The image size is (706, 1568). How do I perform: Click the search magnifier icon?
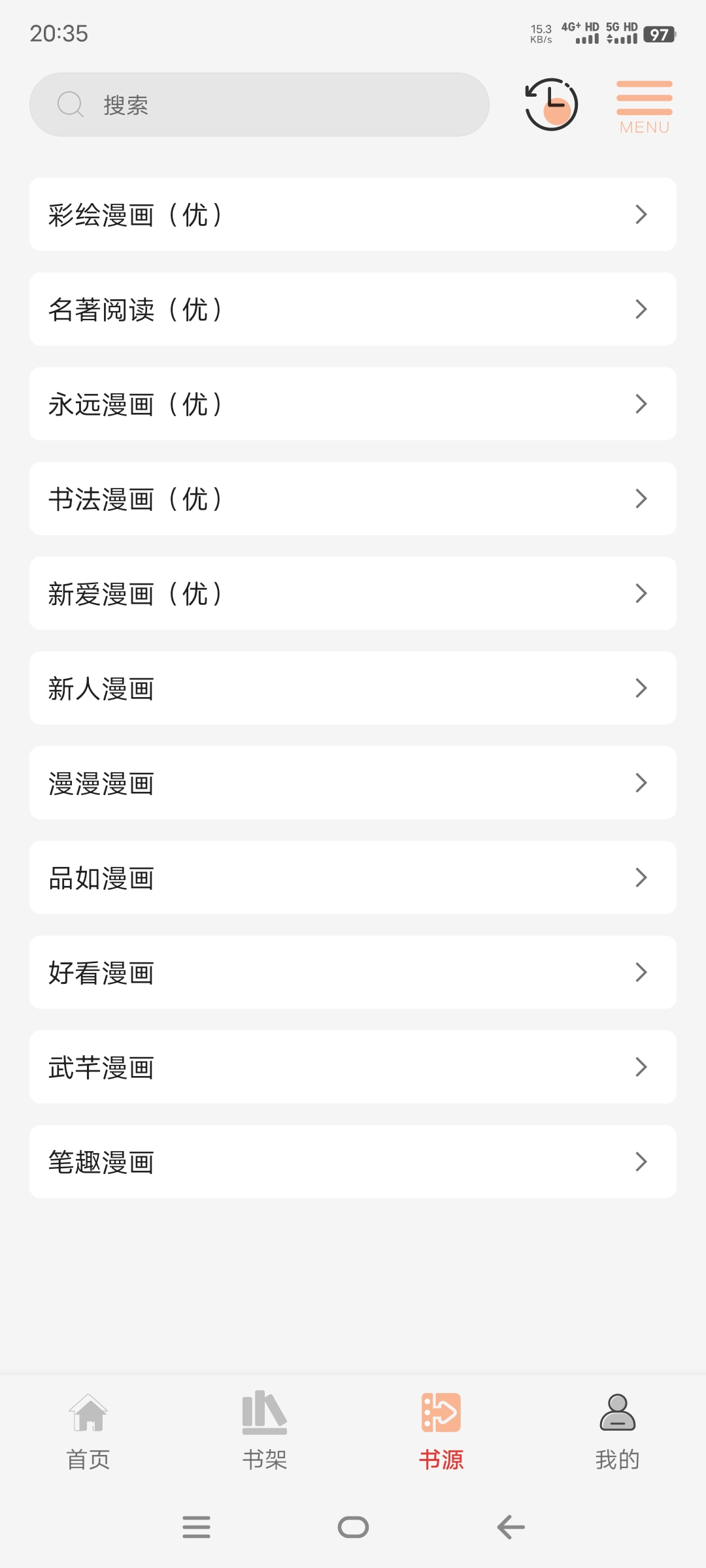[70, 104]
